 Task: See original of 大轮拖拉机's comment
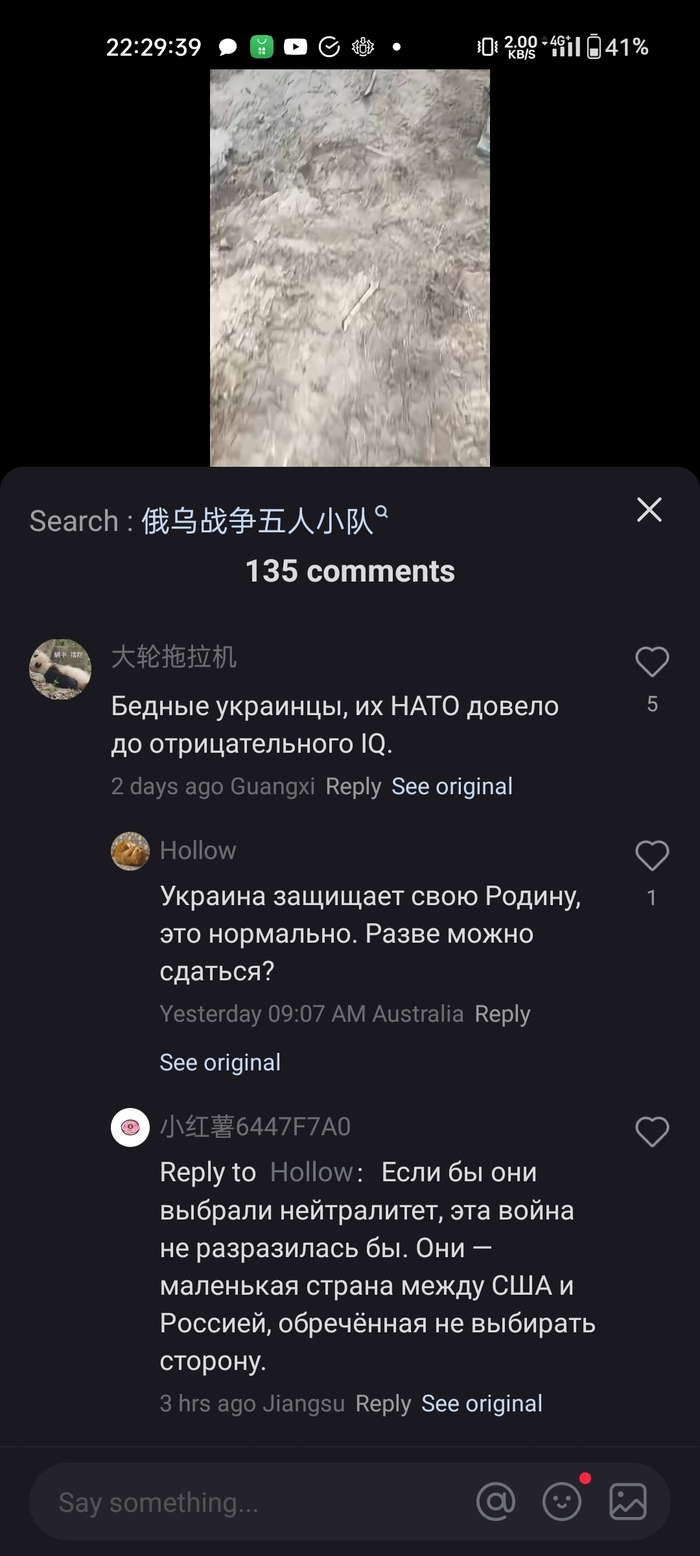point(452,787)
